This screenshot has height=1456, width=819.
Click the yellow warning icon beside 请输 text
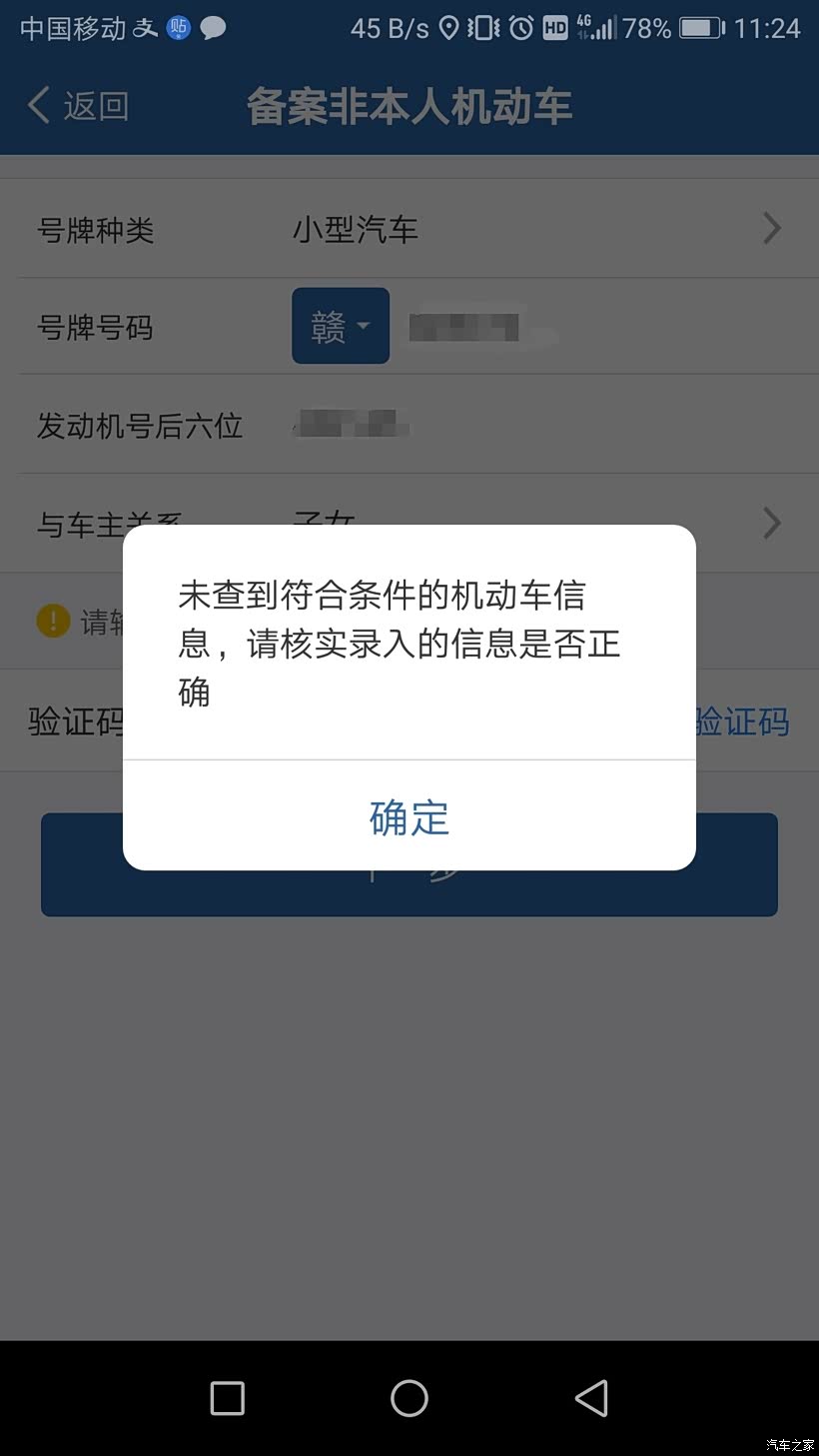click(53, 621)
